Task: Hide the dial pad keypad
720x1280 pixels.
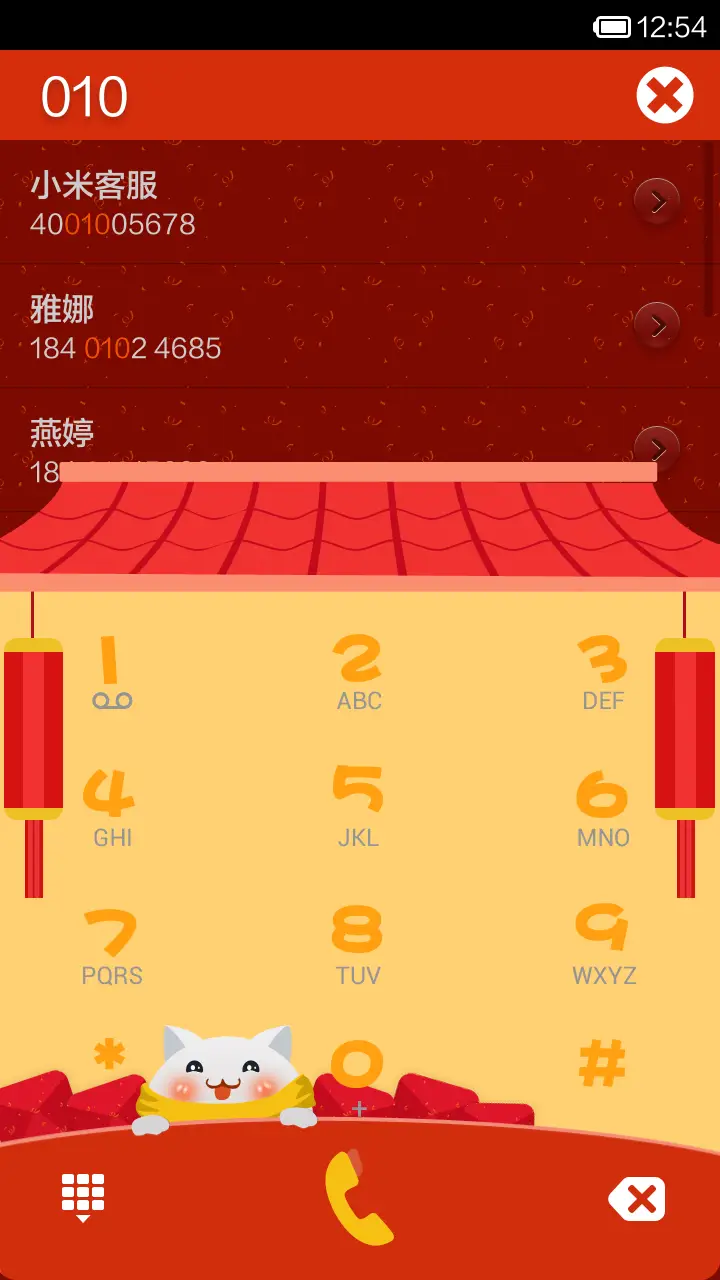Action: [x=82, y=1198]
